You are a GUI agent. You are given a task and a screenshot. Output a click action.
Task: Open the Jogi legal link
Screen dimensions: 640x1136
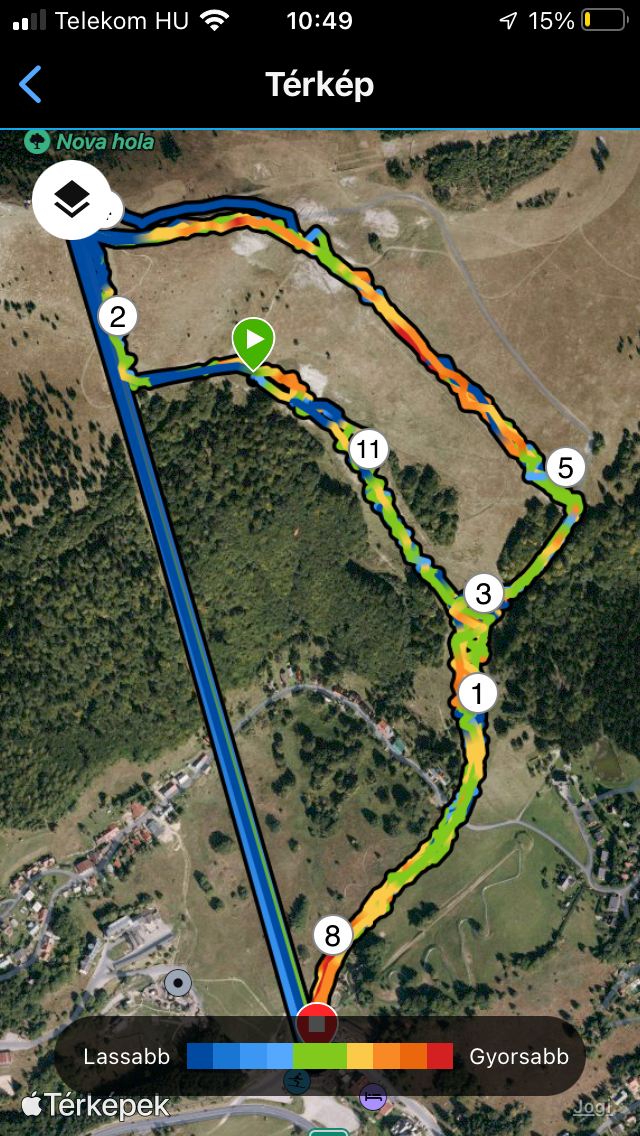point(592,1107)
